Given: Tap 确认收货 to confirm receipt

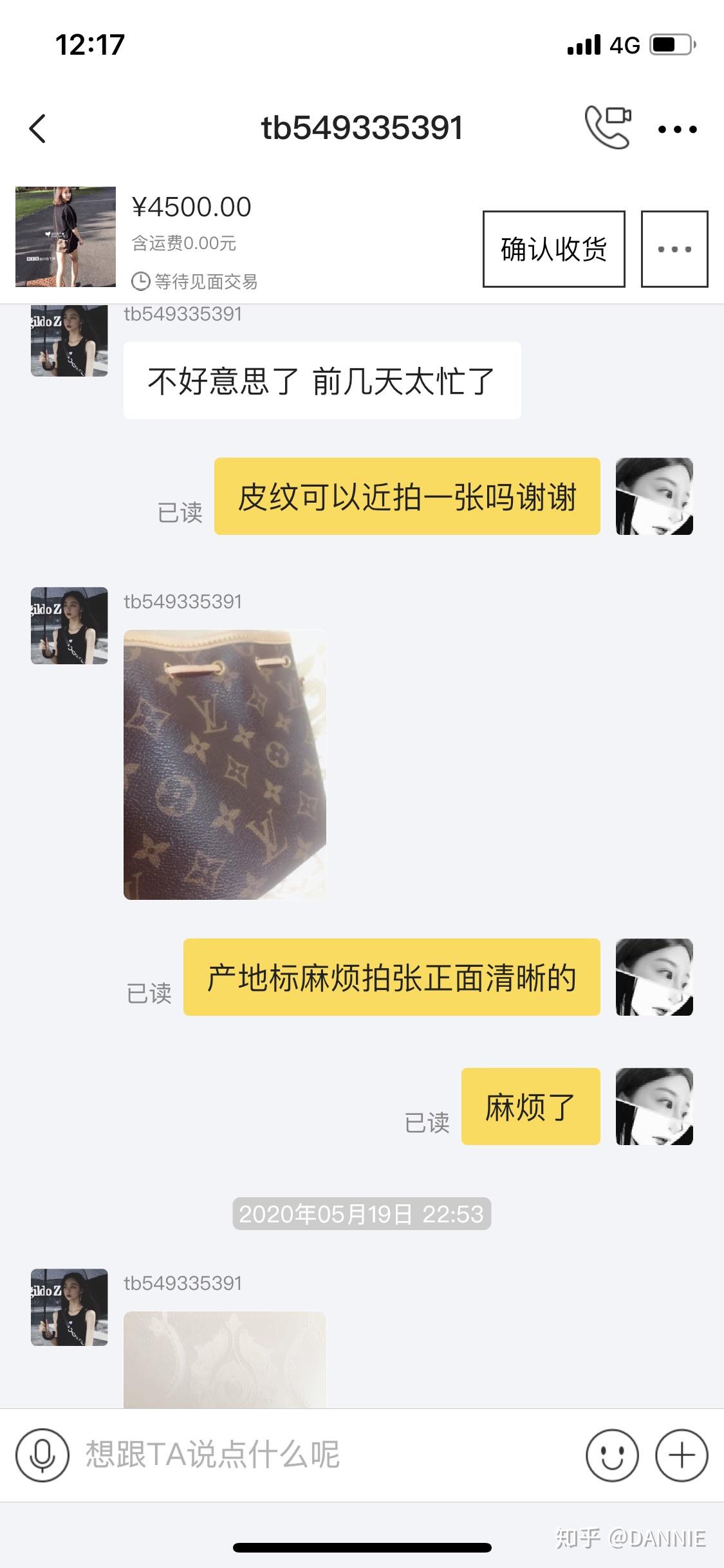Looking at the screenshot, I should [553, 249].
